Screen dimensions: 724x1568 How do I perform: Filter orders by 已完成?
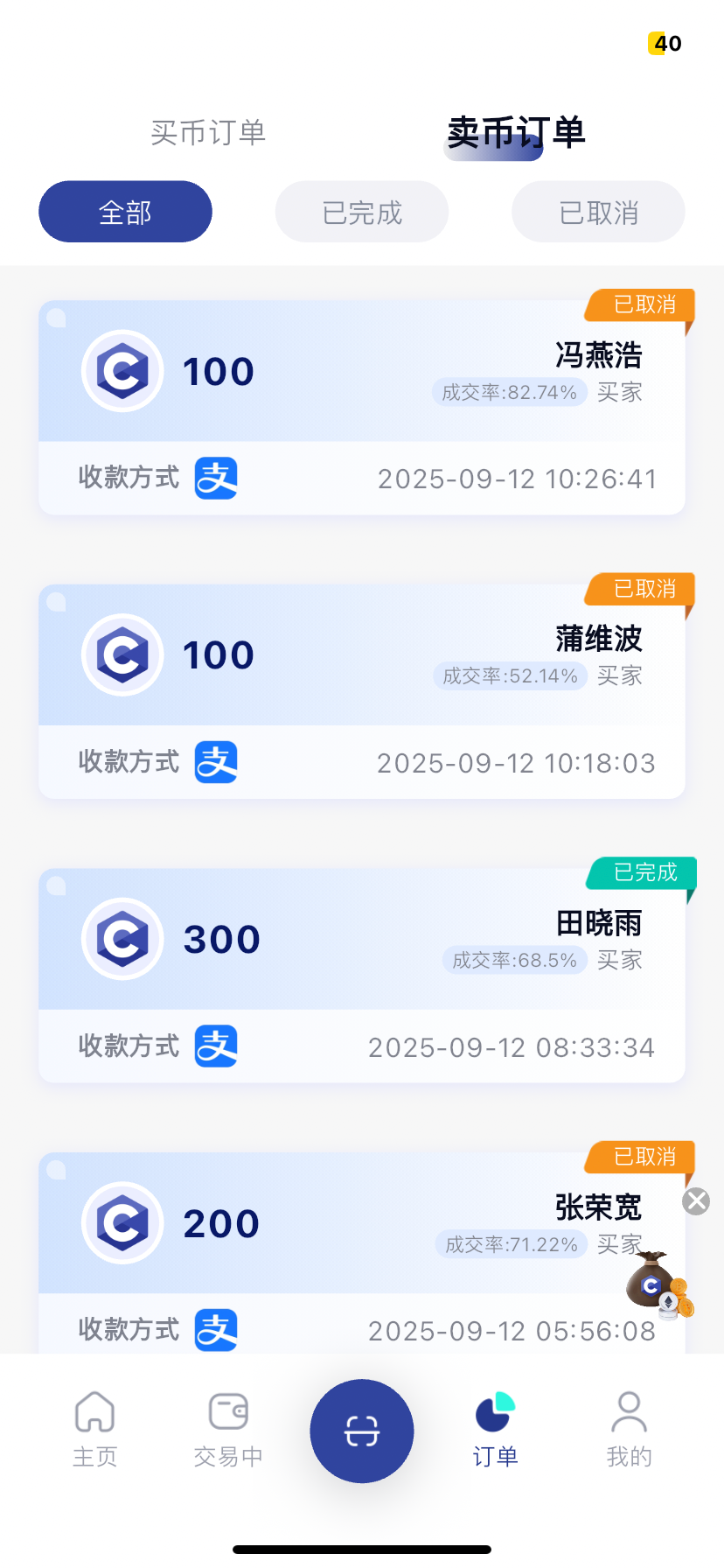(362, 212)
